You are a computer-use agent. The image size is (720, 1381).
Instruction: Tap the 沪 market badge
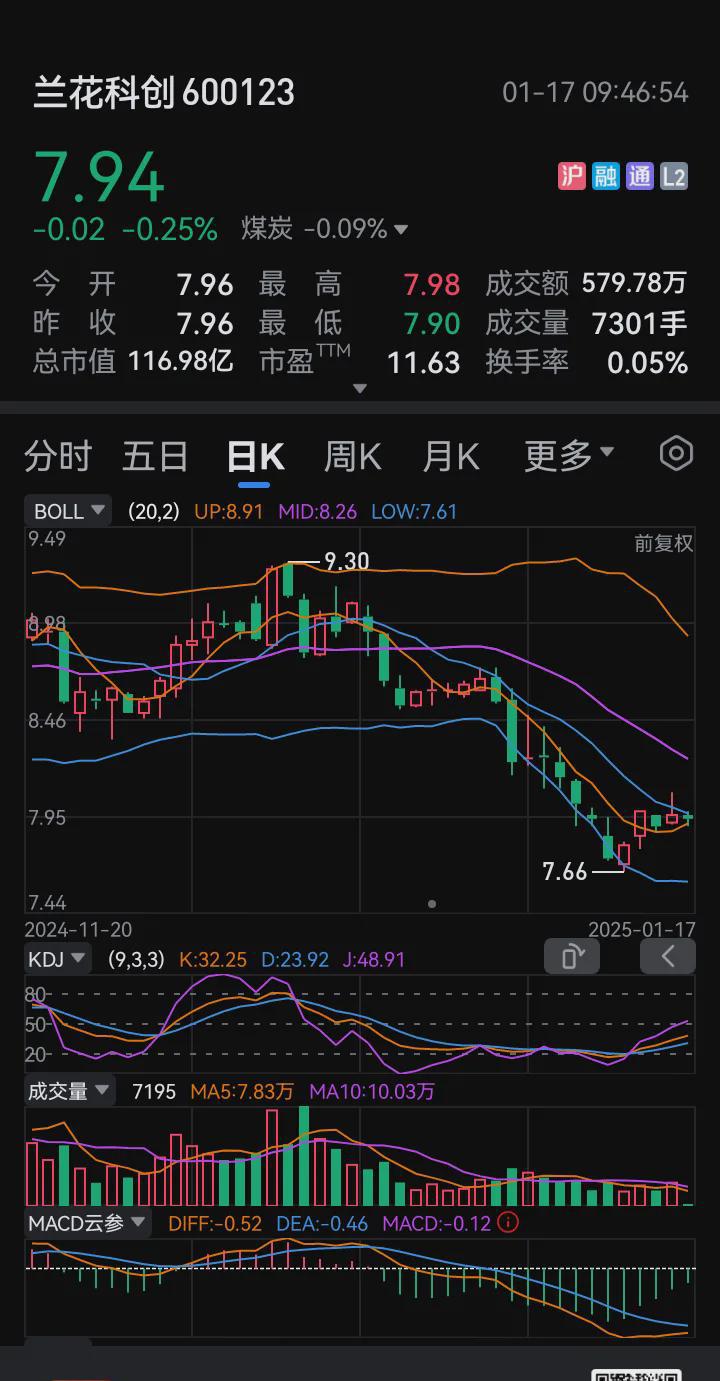tap(572, 176)
